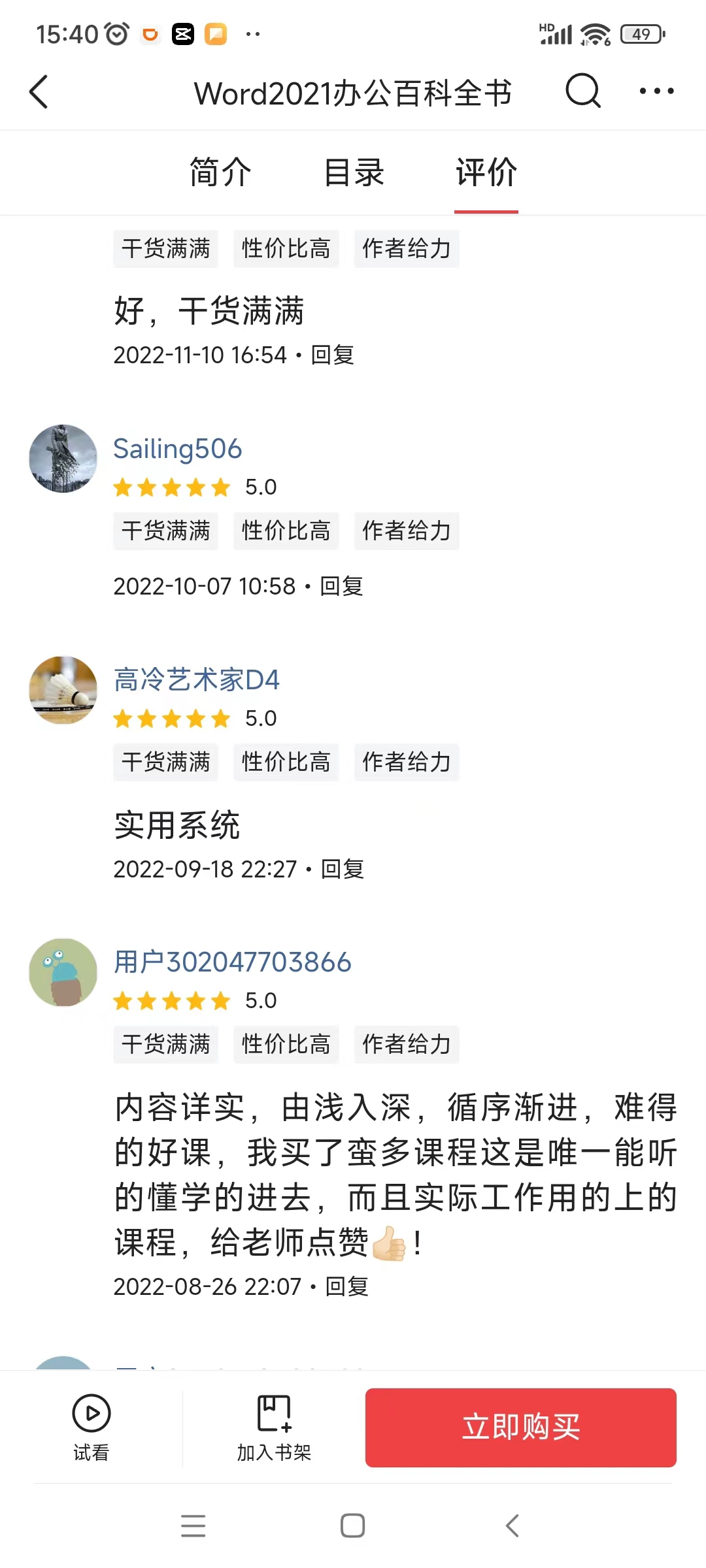Screen dimensions: 706x1568
Task: Reply to 高冷艺术家D4's review
Action: click(343, 870)
